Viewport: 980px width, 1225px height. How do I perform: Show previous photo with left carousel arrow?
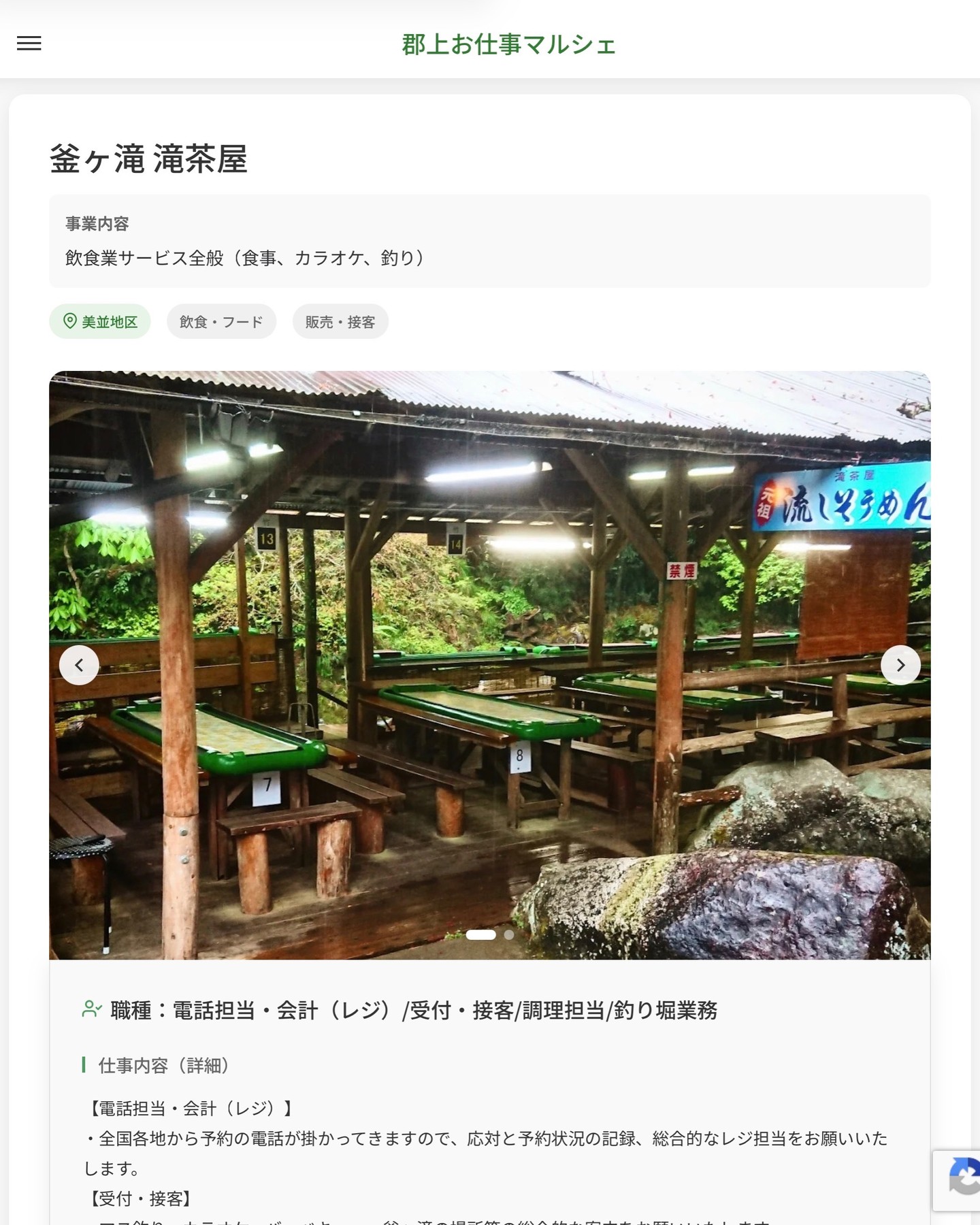tap(80, 666)
